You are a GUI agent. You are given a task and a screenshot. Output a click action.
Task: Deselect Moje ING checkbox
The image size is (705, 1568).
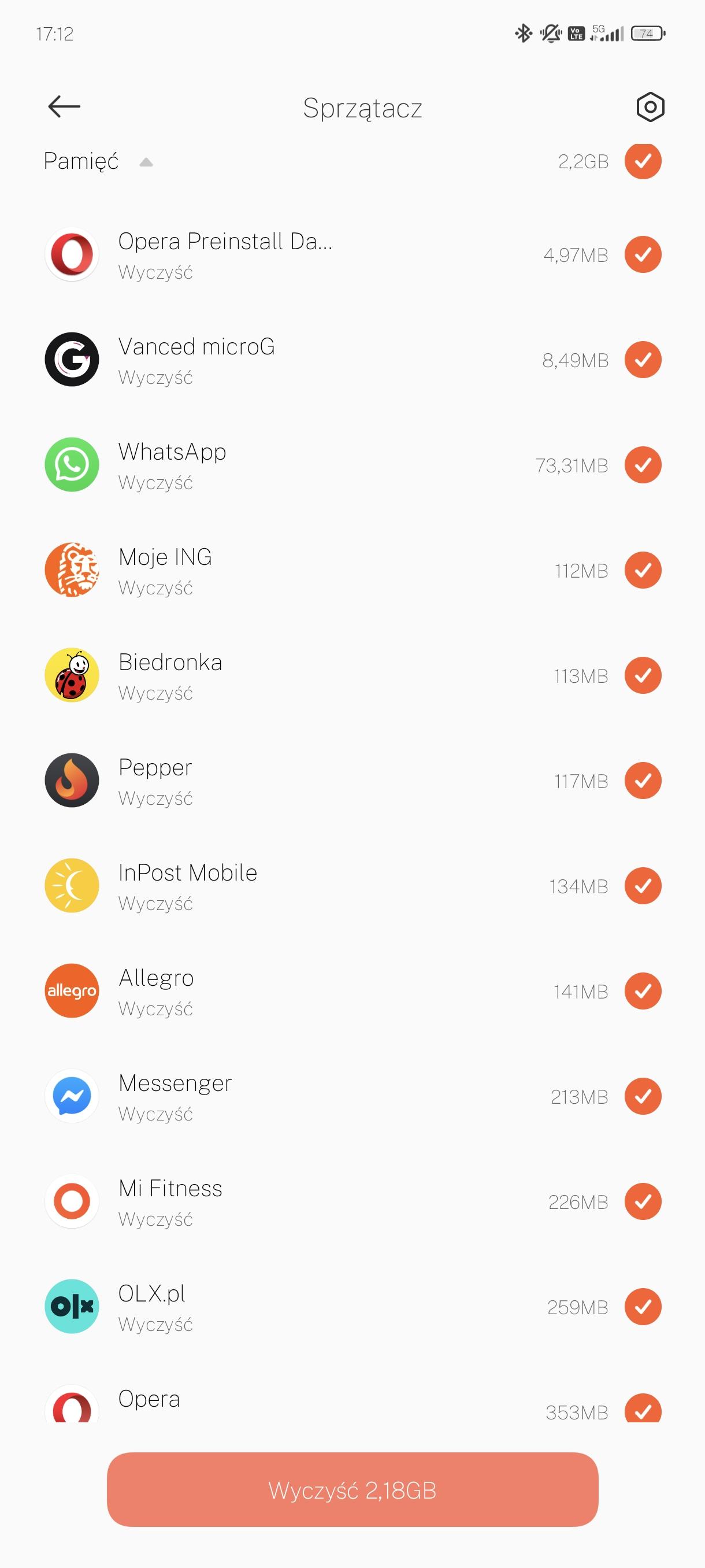643,570
